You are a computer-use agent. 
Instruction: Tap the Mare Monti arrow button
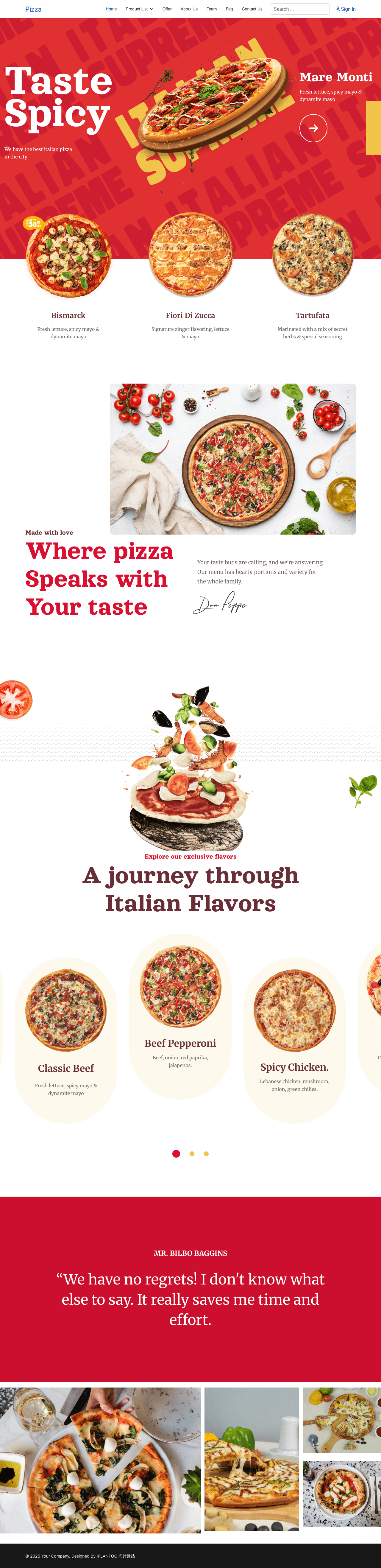click(313, 128)
